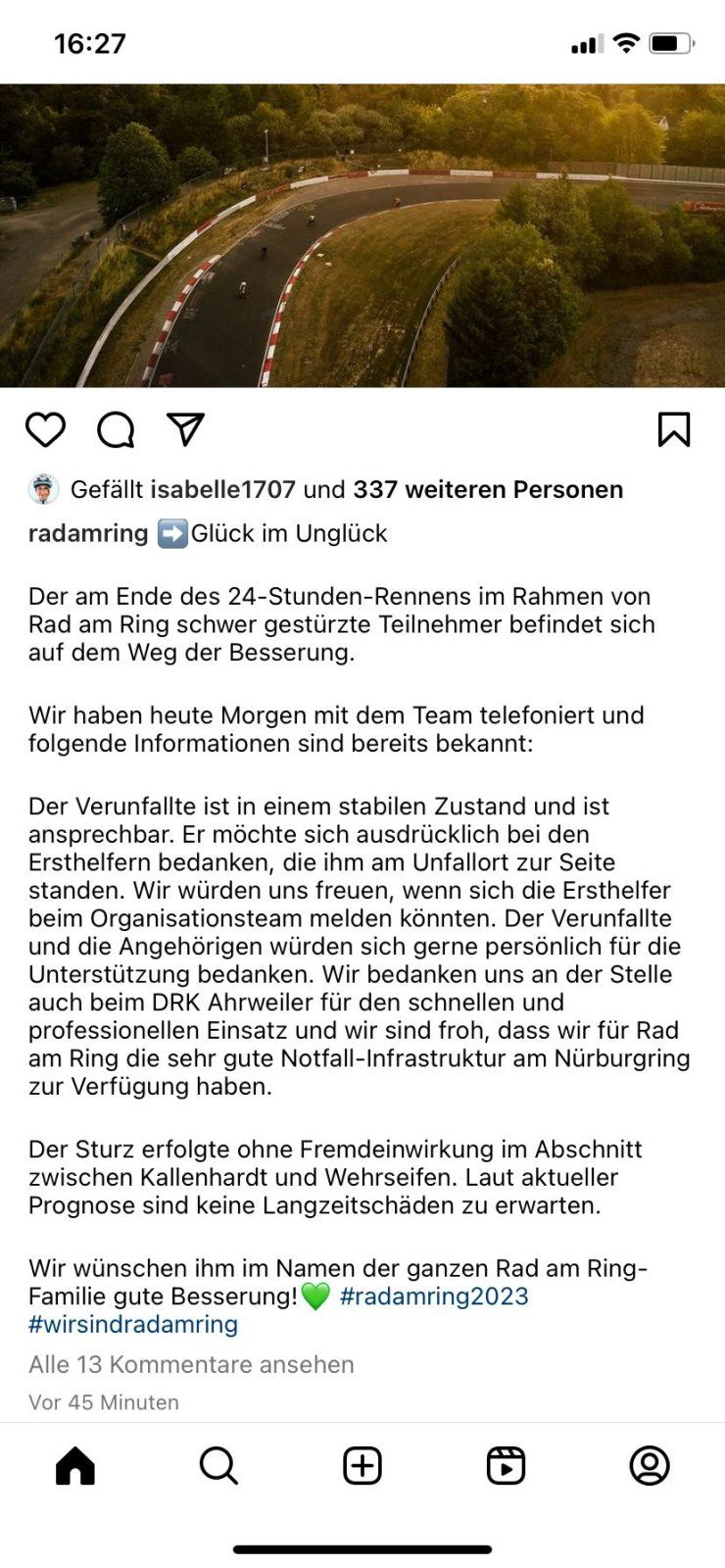Open the Profile tab

(x=649, y=1466)
